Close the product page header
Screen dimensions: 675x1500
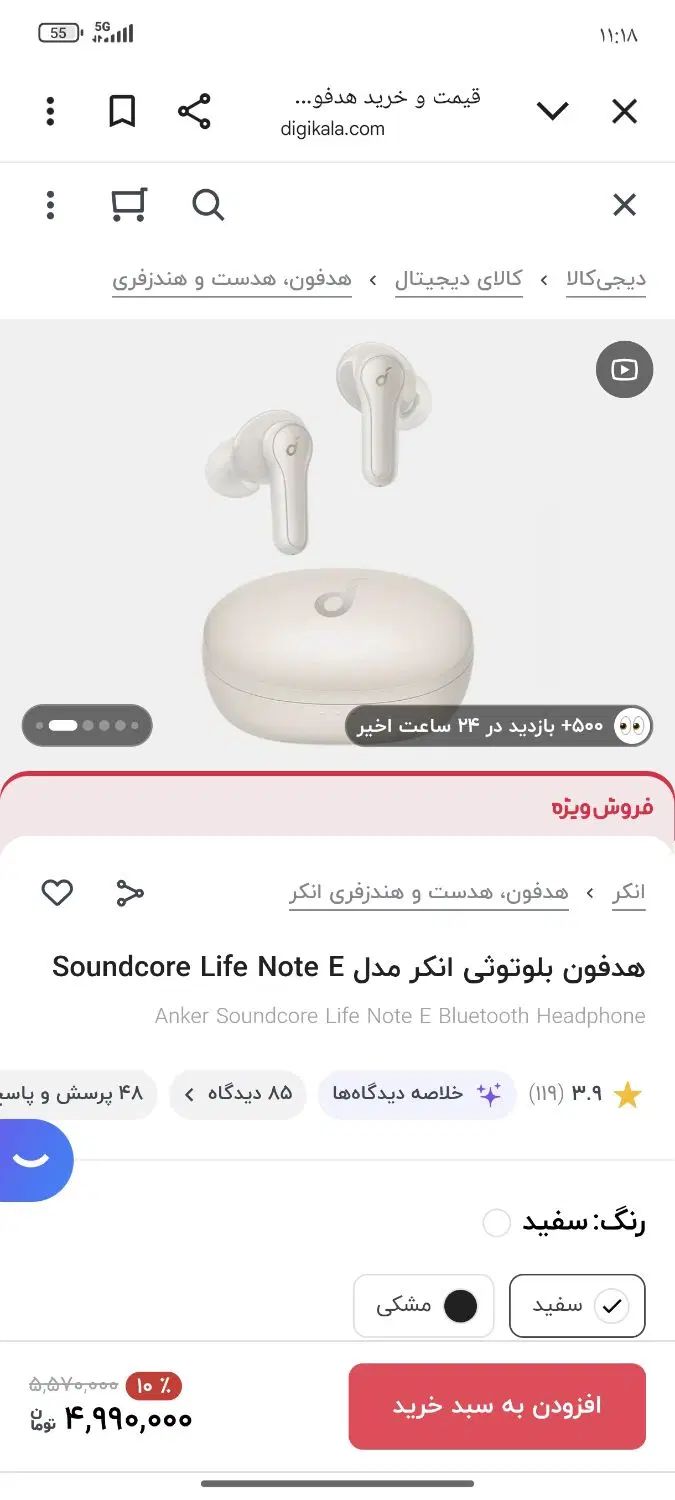tap(624, 206)
